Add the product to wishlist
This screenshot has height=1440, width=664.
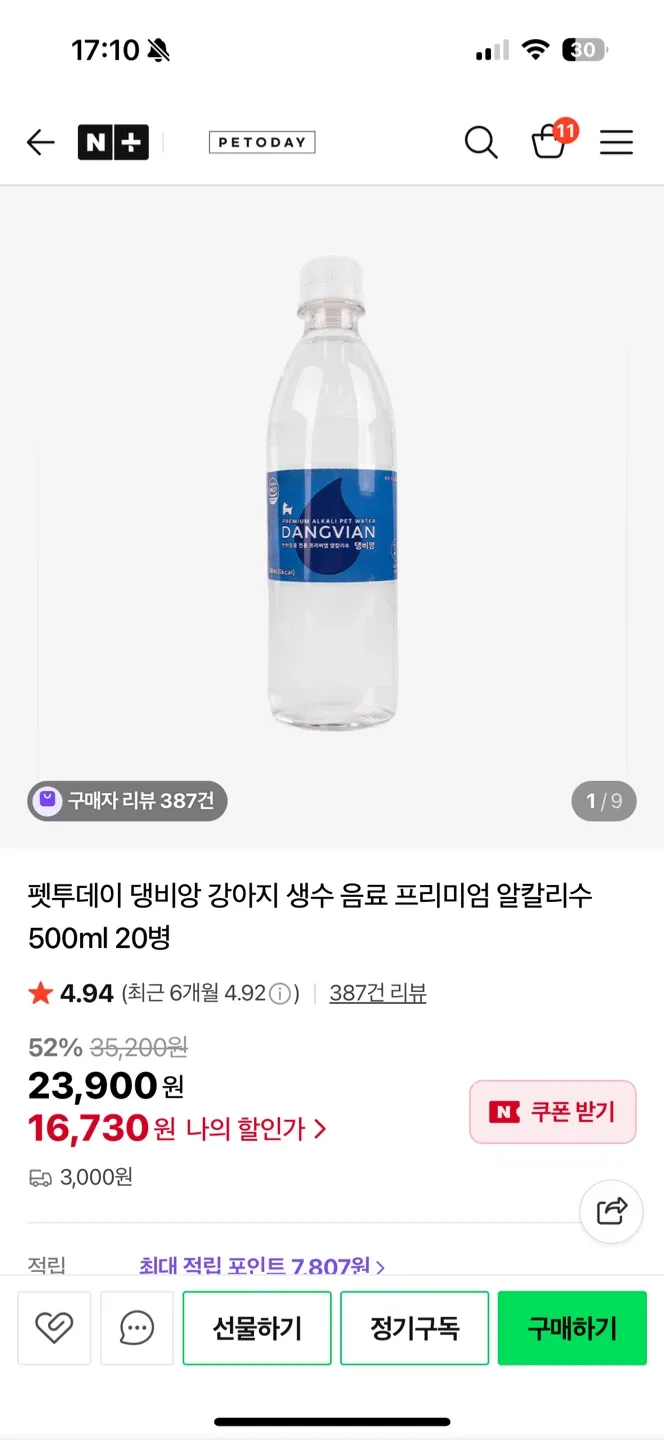coord(54,1328)
